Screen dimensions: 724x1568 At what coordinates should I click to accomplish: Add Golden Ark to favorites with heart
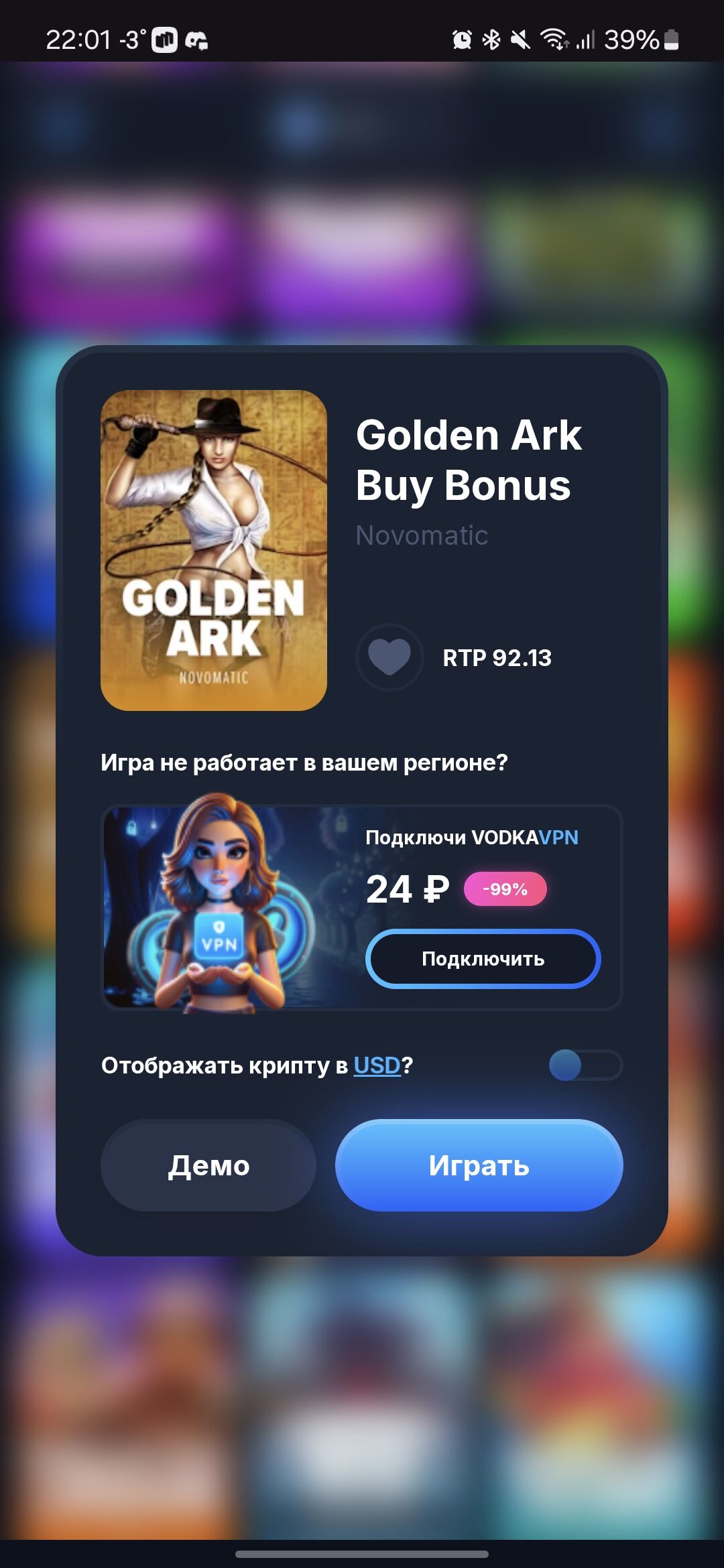click(389, 657)
